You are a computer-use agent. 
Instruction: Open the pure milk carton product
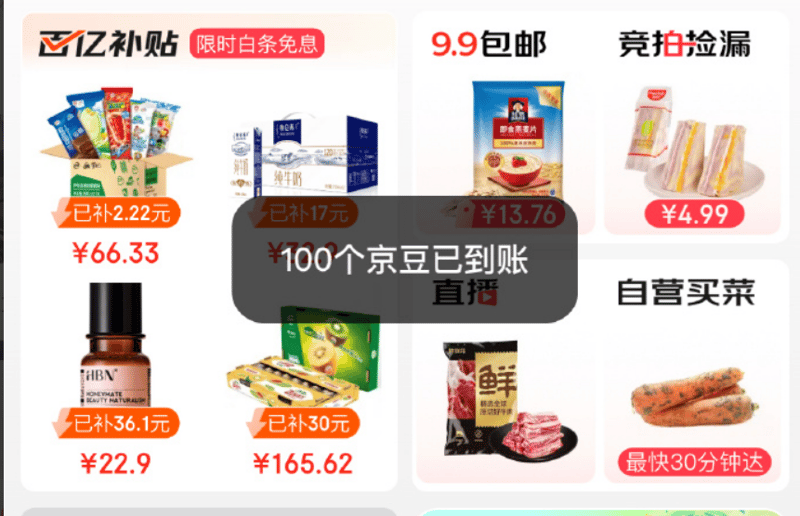click(x=308, y=150)
